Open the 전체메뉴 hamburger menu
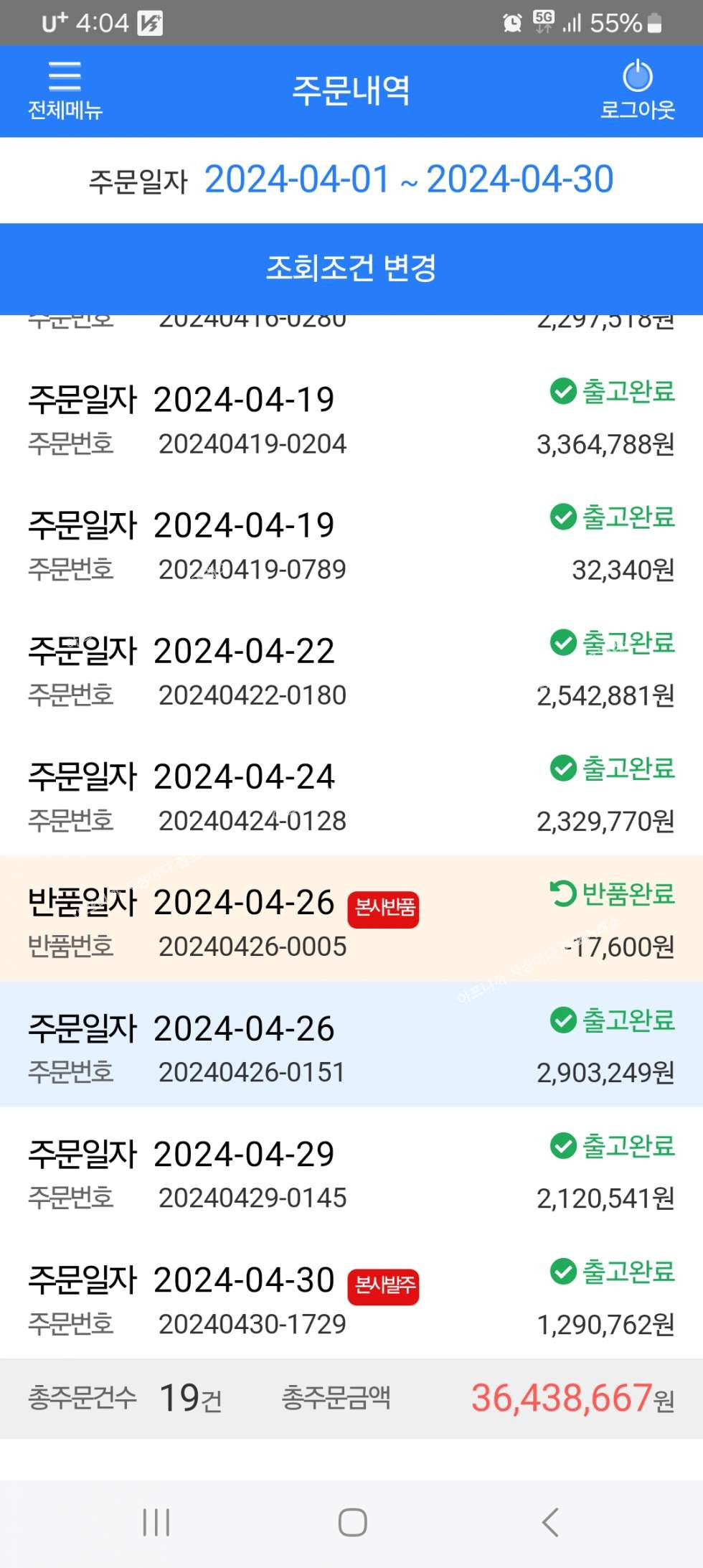 click(65, 90)
